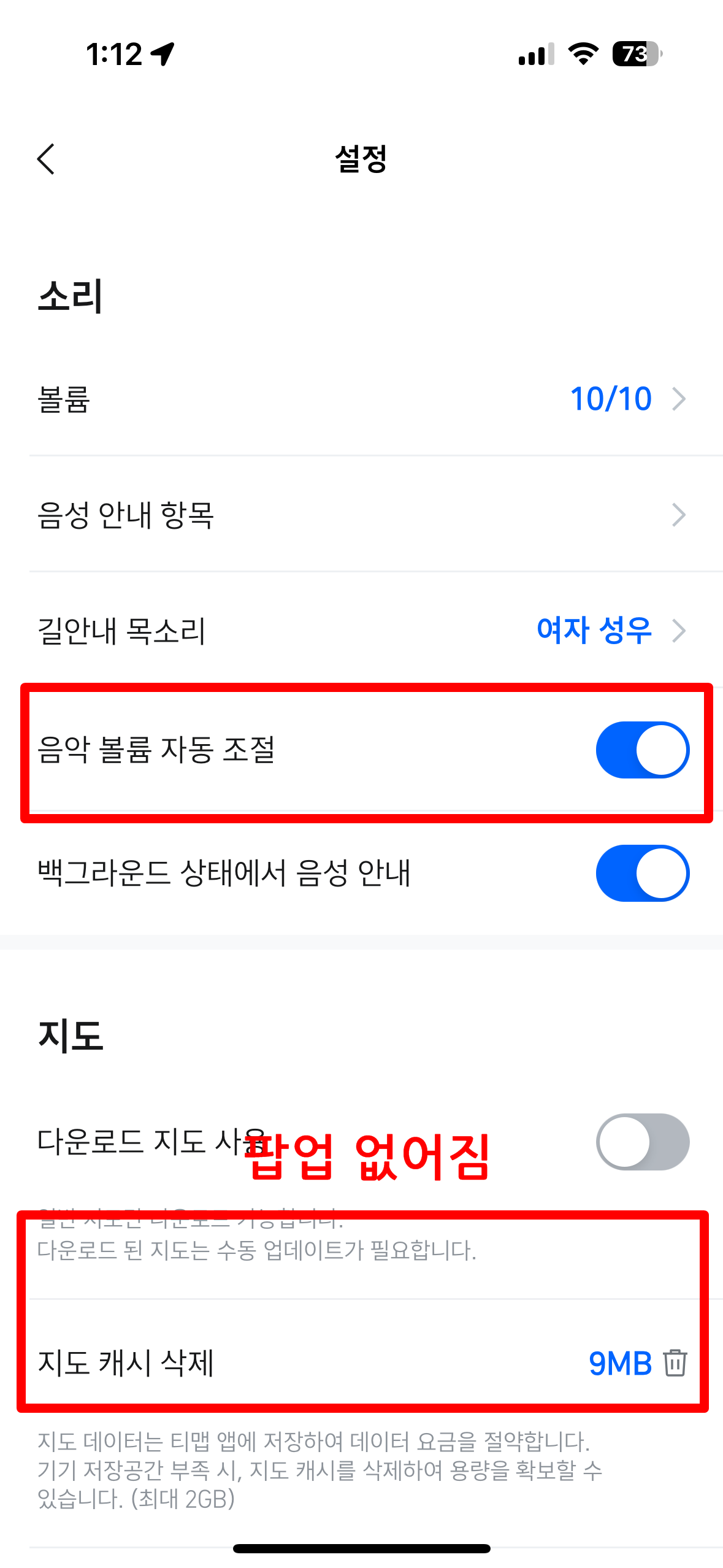
Task: Toggle off 음악 볼륨 자동 조절
Action: [642, 750]
